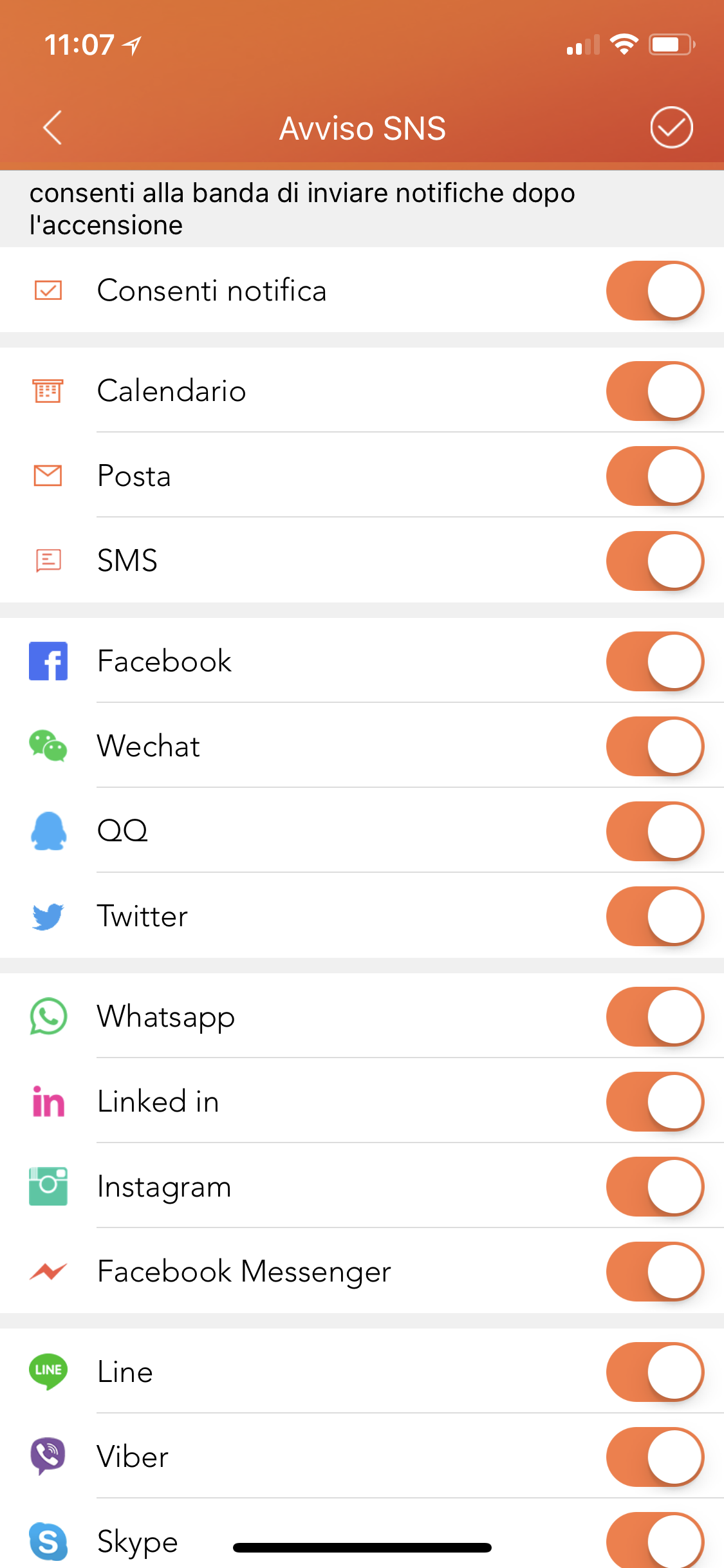Click the Wechat icon

[48, 746]
